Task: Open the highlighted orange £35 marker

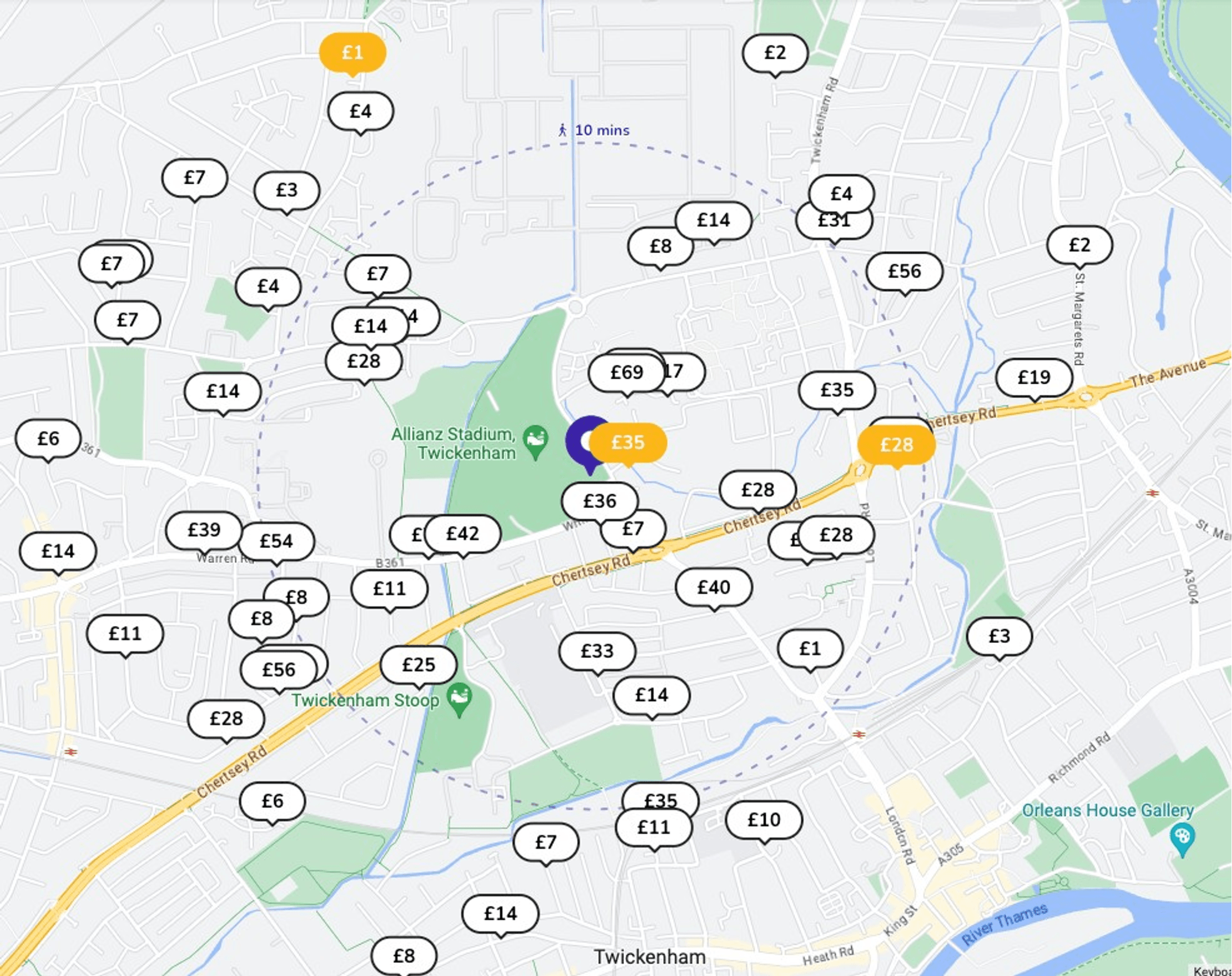Action: pyautogui.click(x=628, y=442)
